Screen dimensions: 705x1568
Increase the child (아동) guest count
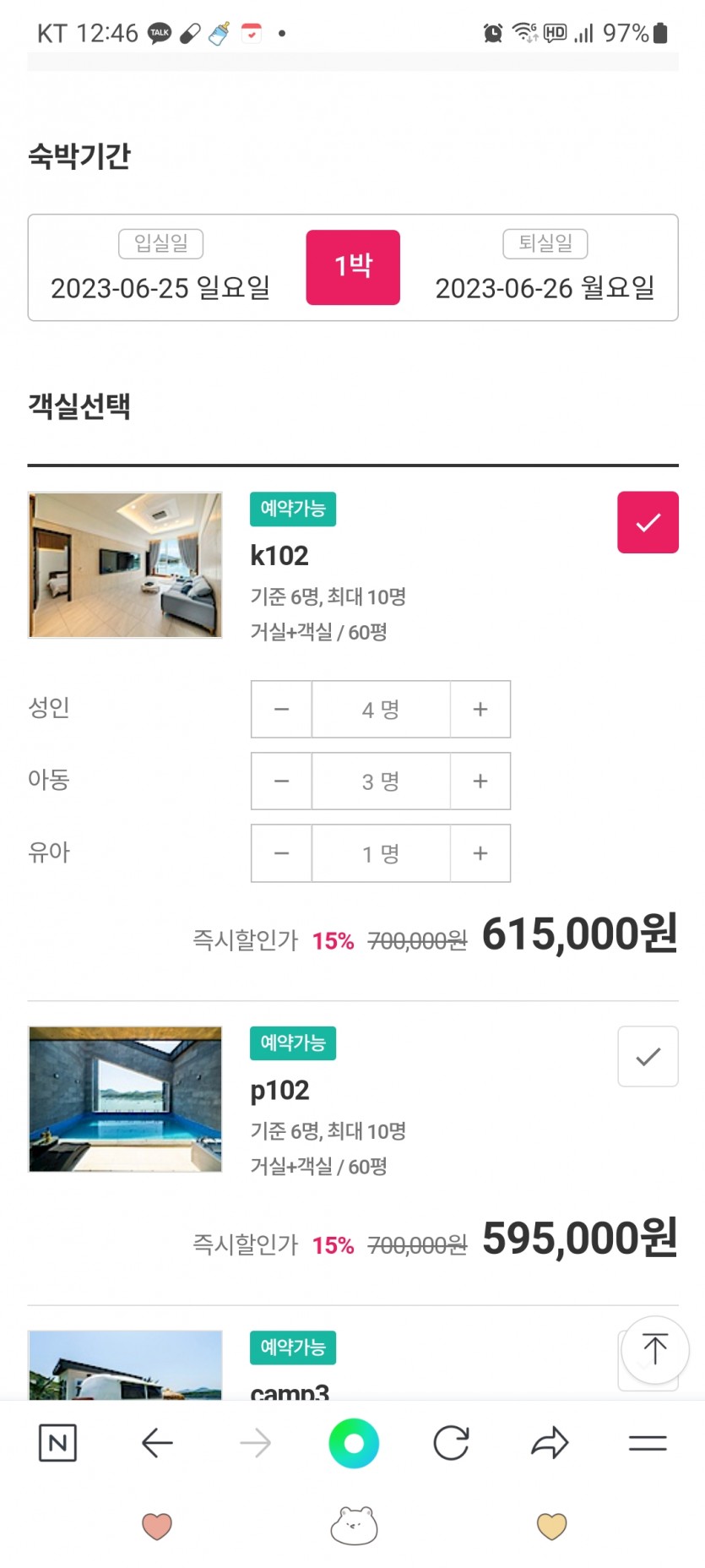tap(480, 781)
